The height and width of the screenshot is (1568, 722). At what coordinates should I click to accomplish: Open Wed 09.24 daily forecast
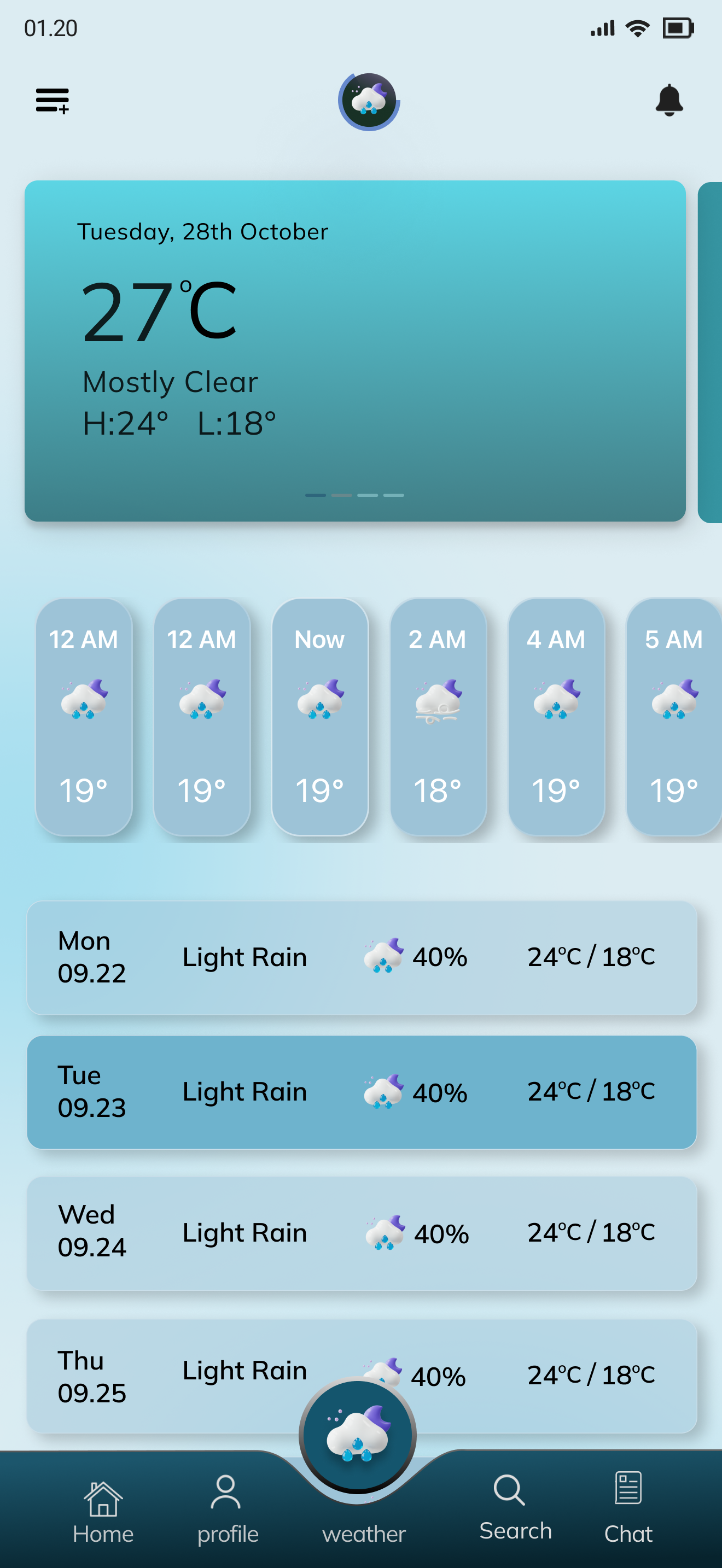coord(362,1233)
